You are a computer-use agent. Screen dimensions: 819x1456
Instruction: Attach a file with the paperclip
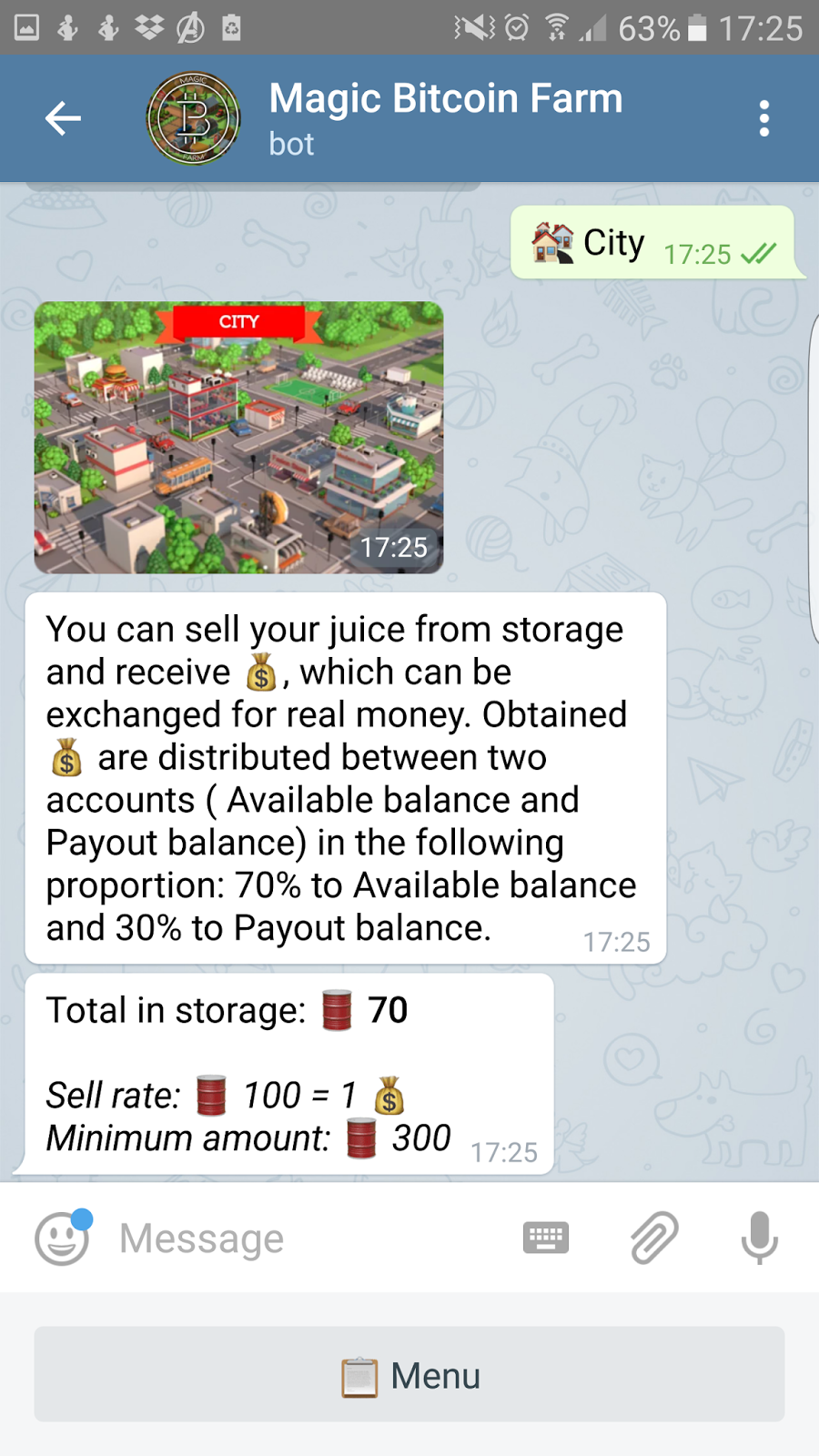click(654, 1238)
